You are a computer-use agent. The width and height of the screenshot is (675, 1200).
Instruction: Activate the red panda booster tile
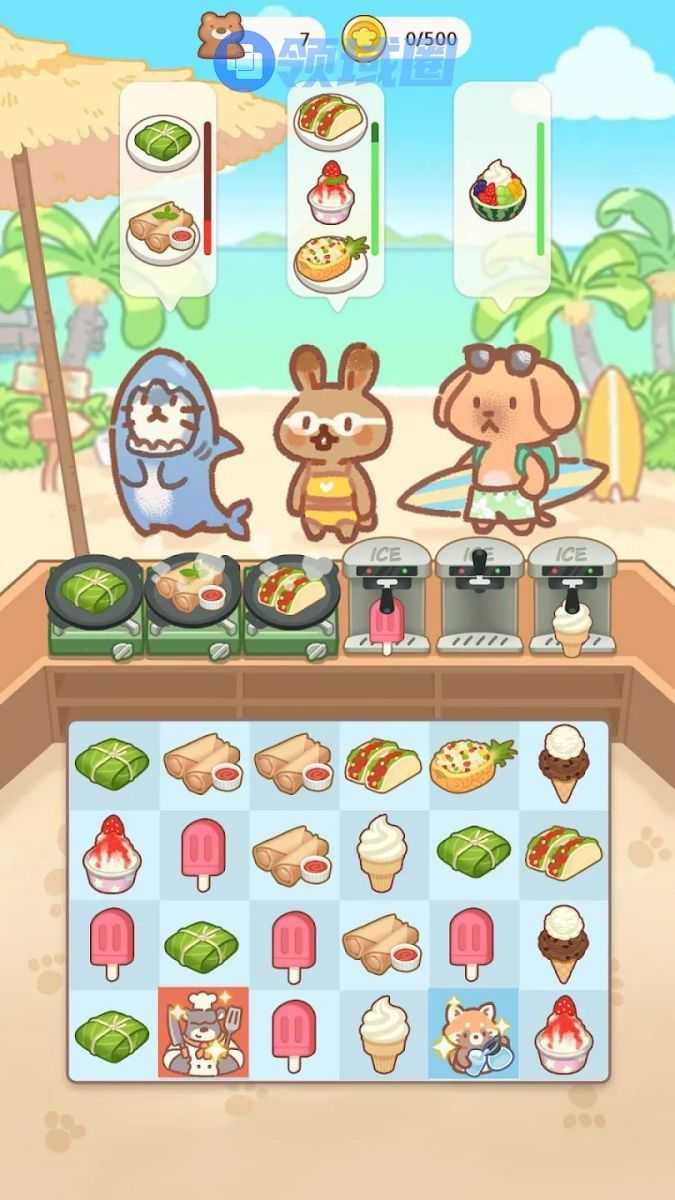473,1032
